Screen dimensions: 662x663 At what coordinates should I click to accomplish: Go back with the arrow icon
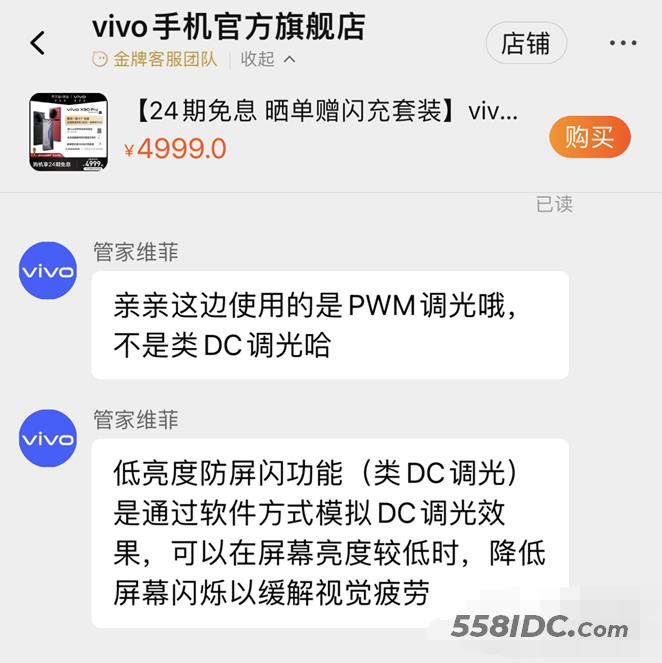click(x=38, y=43)
